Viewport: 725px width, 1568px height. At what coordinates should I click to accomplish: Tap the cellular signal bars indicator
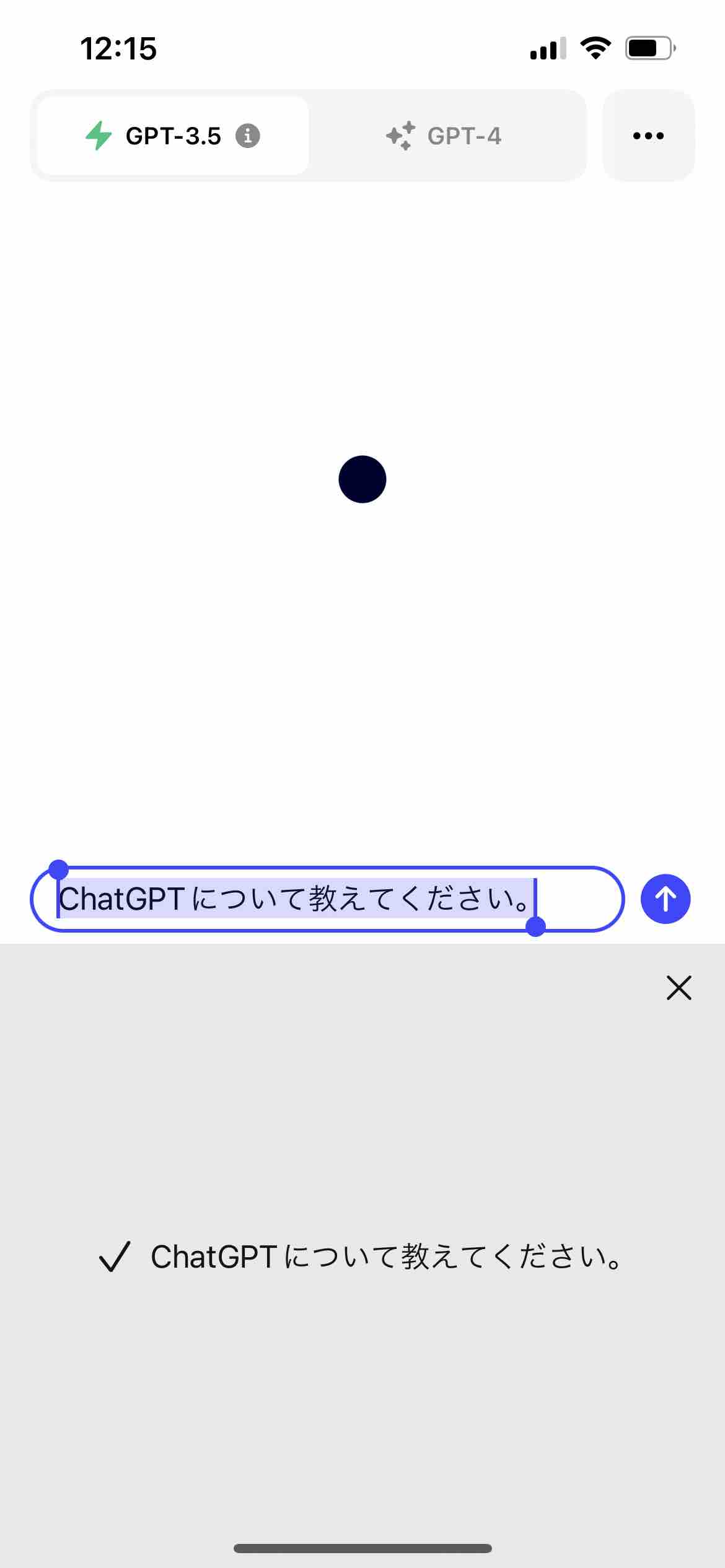[x=547, y=50]
